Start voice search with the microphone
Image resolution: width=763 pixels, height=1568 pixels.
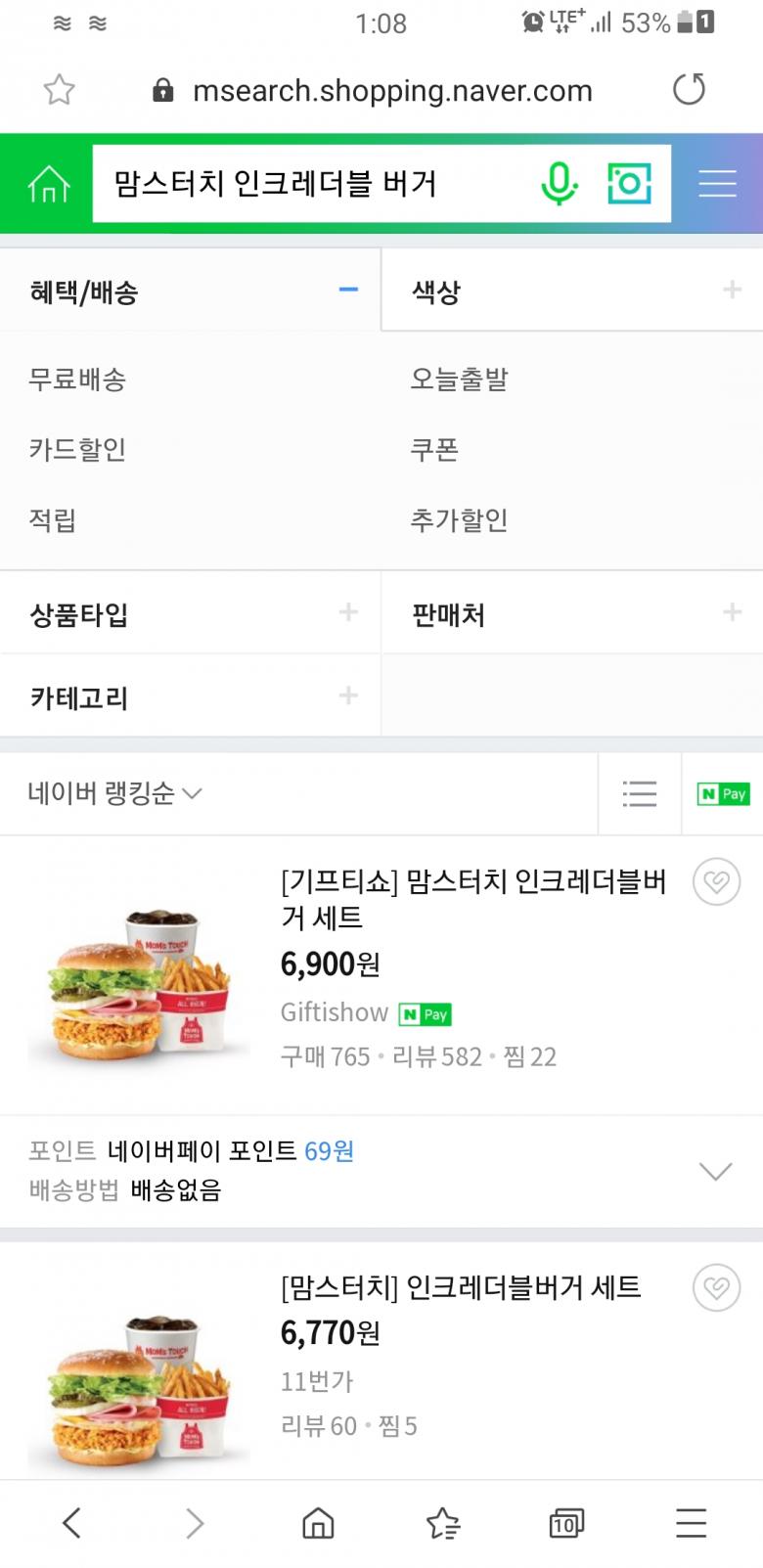click(x=559, y=184)
